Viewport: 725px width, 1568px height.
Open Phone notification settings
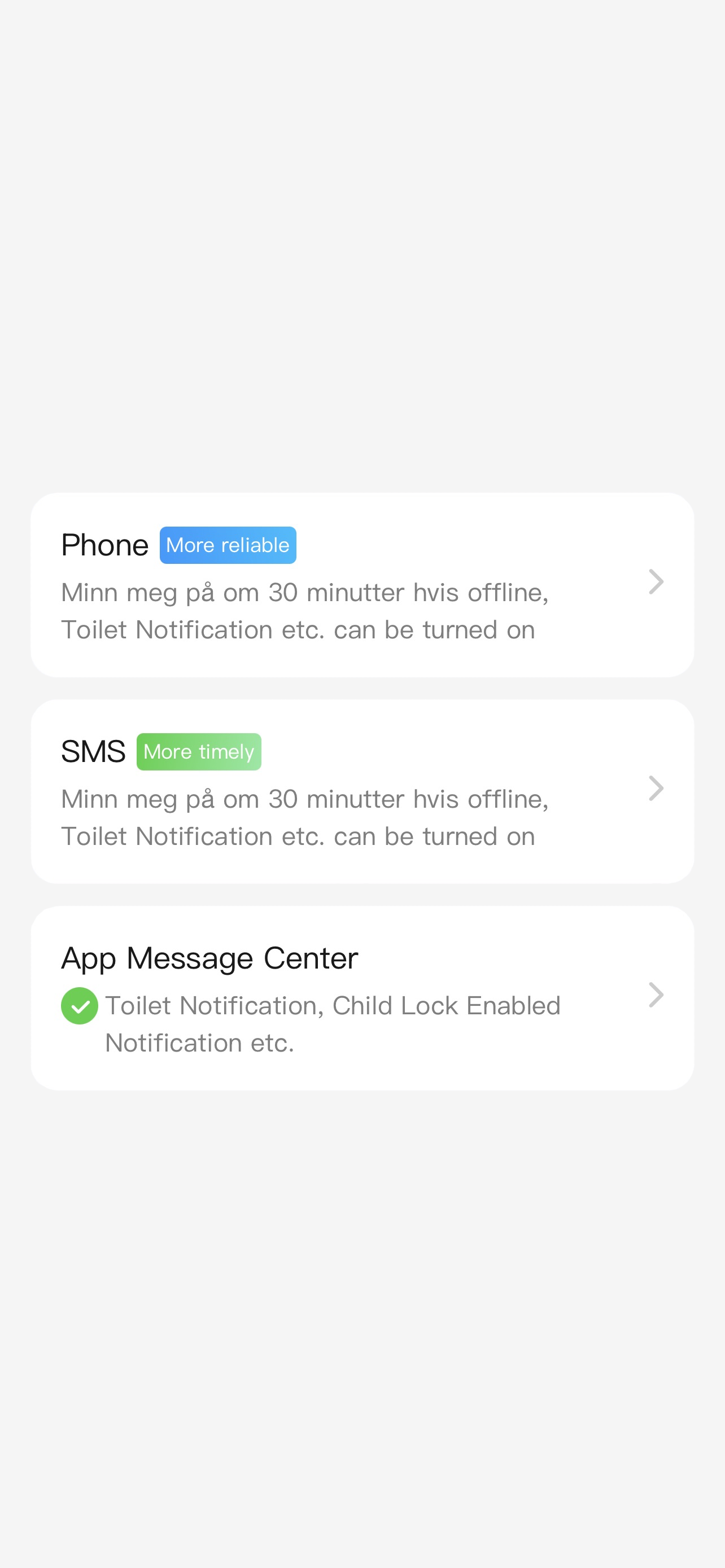tap(362, 584)
